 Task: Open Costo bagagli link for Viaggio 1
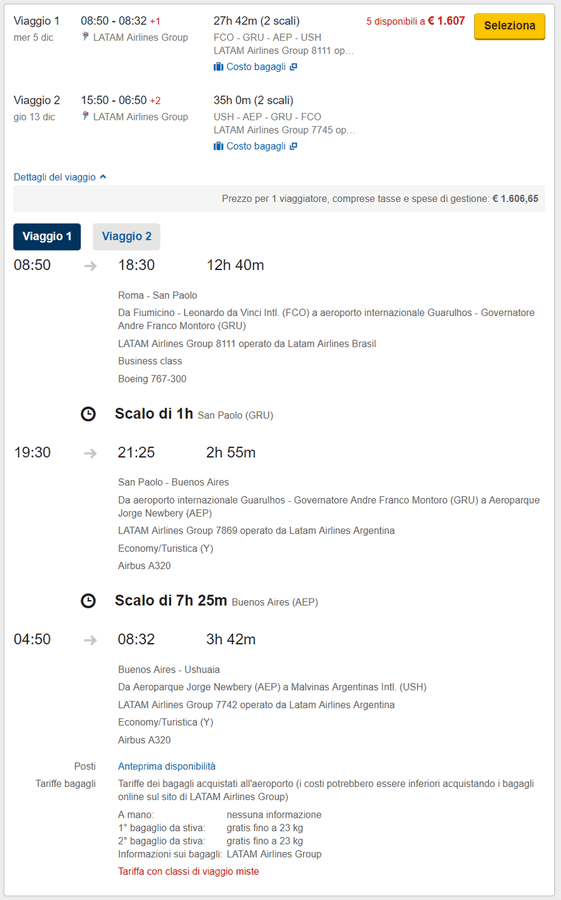[256, 67]
